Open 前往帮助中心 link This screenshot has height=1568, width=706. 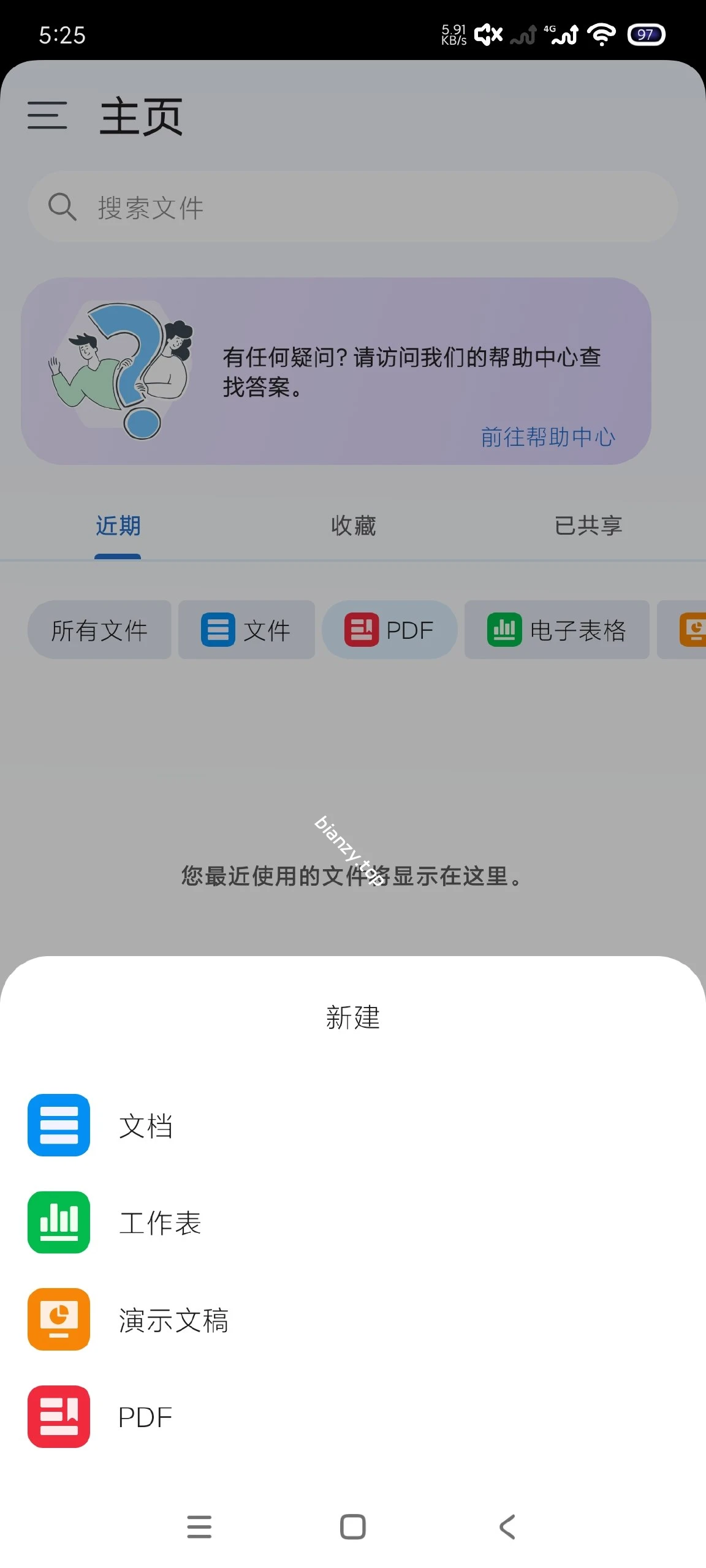548,437
